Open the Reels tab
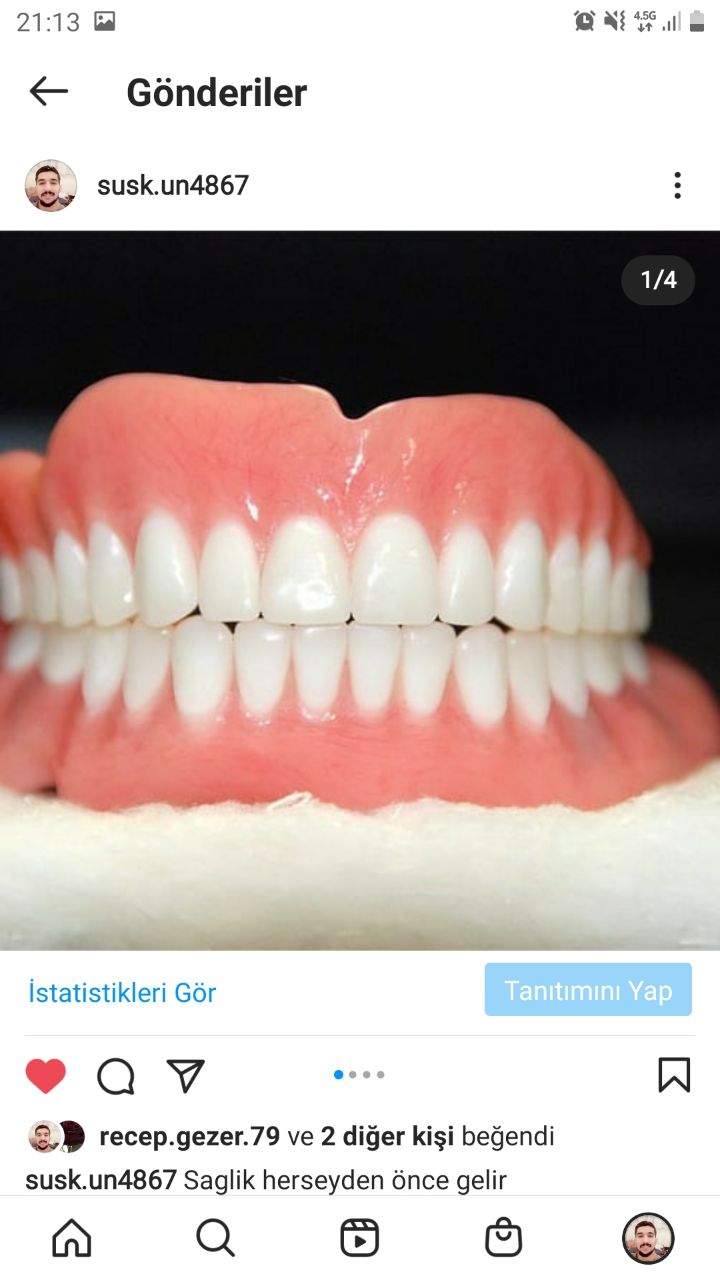 tap(360, 1238)
